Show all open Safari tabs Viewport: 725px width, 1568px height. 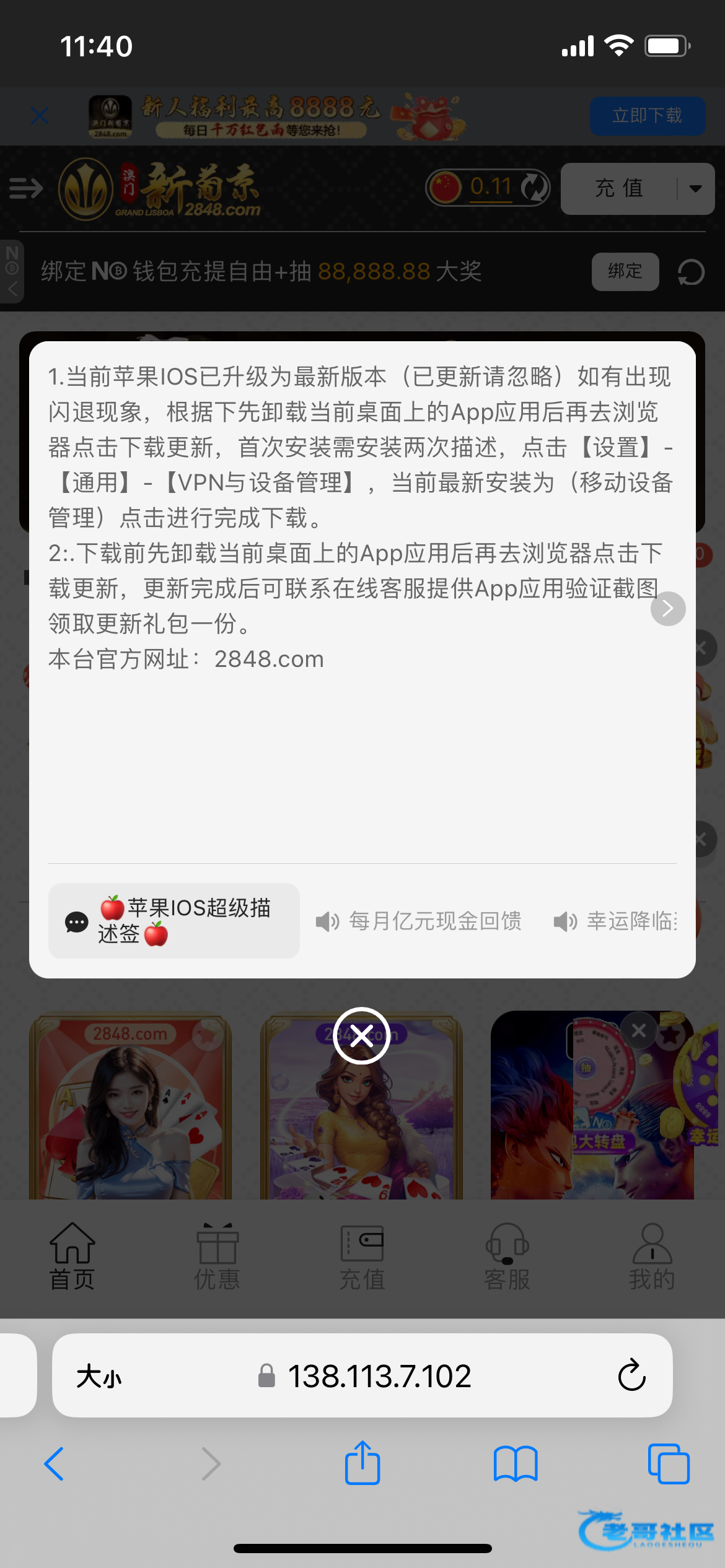[x=668, y=1464]
